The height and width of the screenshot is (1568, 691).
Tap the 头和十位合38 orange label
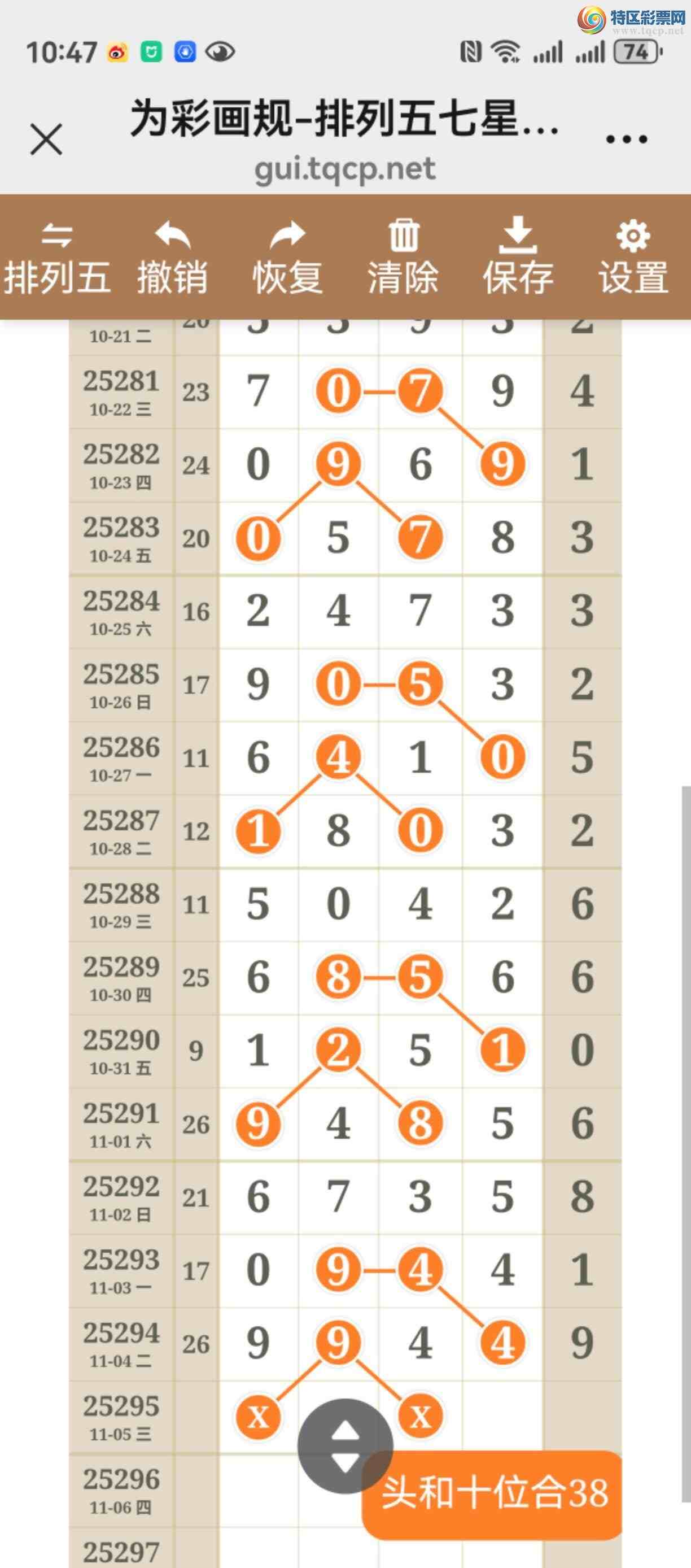coord(494,1494)
